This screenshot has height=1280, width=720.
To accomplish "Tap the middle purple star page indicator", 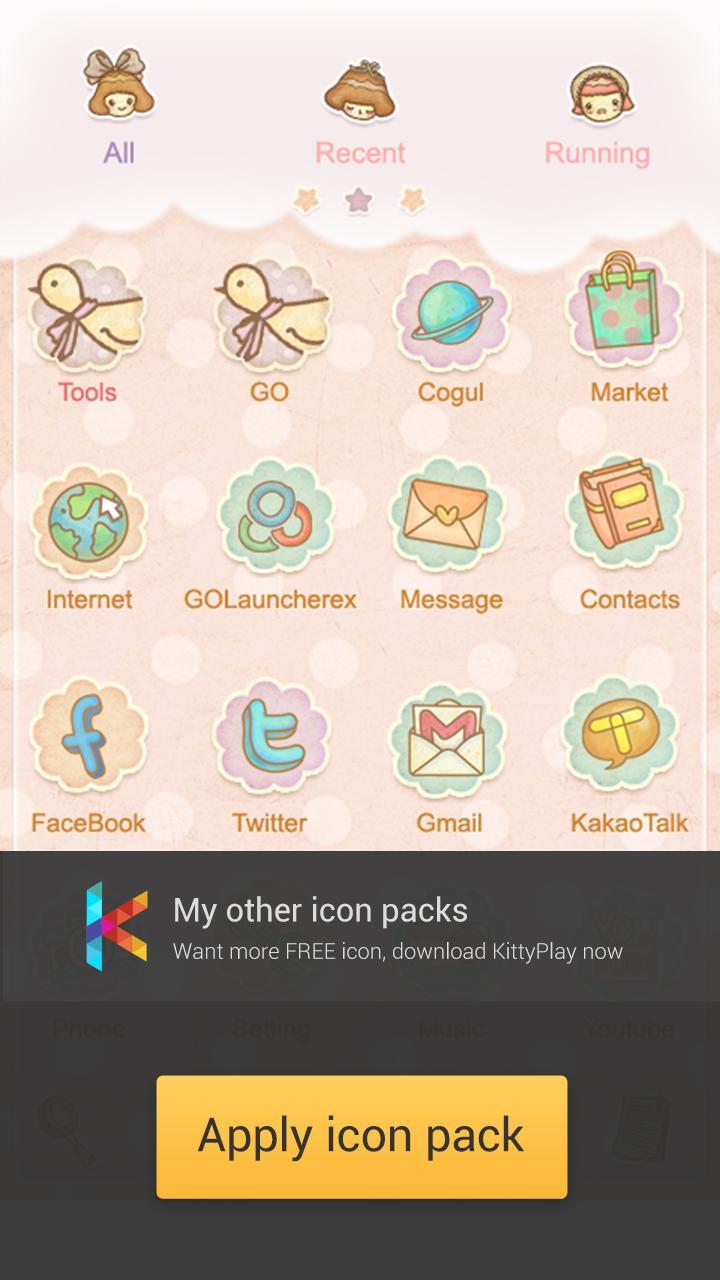I will pos(359,200).
